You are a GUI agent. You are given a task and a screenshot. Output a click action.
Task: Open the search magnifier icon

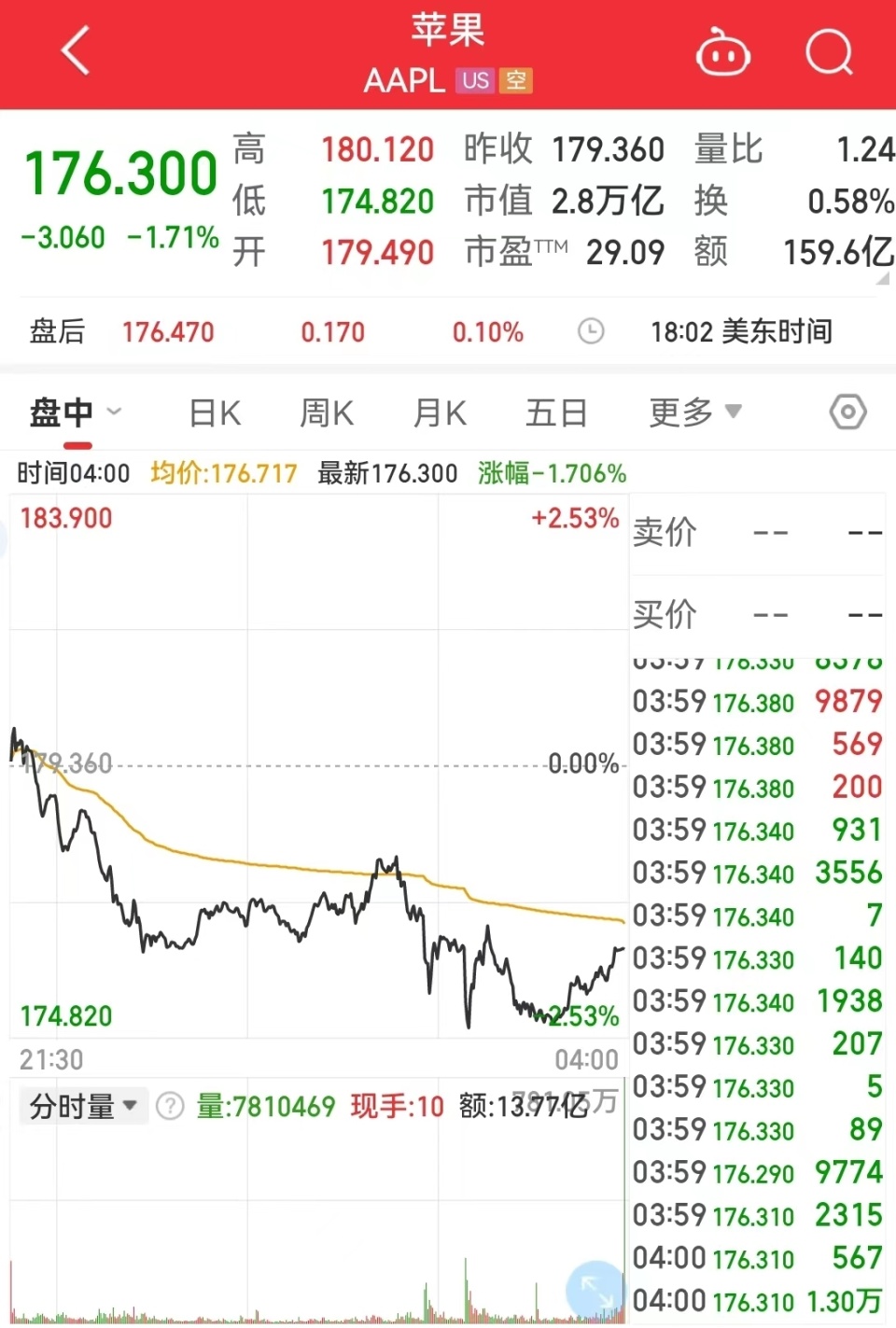(829, 51)
